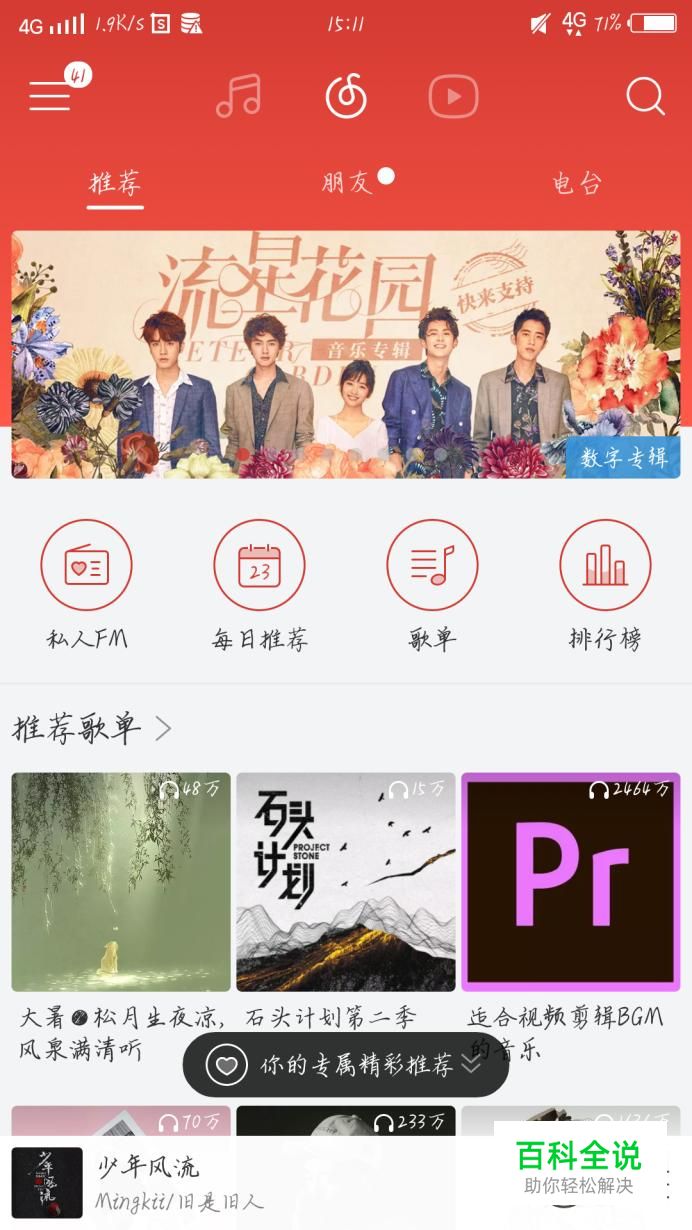This screenshot has height=1230, width=692.
Task: Open 每日推荐 daily recommendations
Action: (x=259, y=566)
